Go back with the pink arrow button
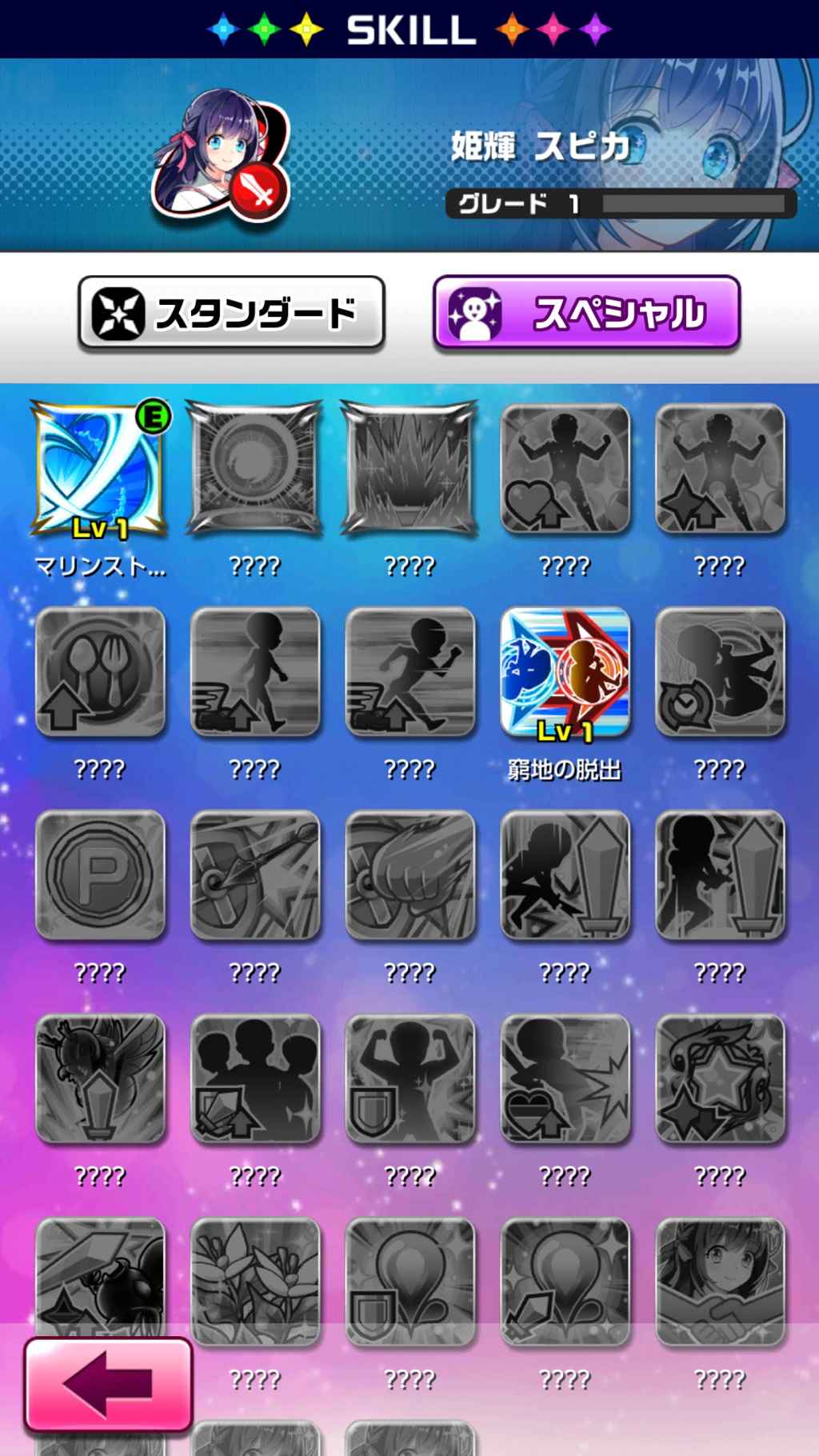The image size is (819, 1456). point(109,1385)
